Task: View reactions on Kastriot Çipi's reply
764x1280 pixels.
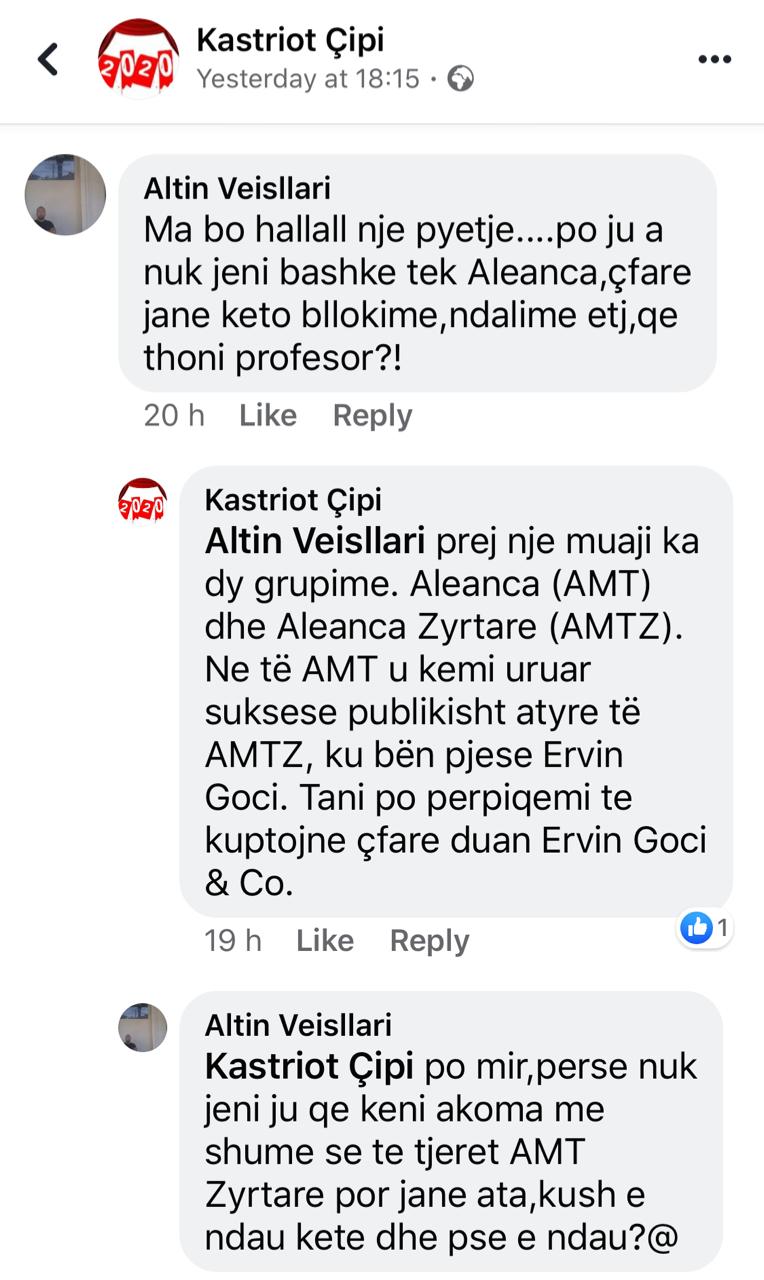Action: (706, 929)
